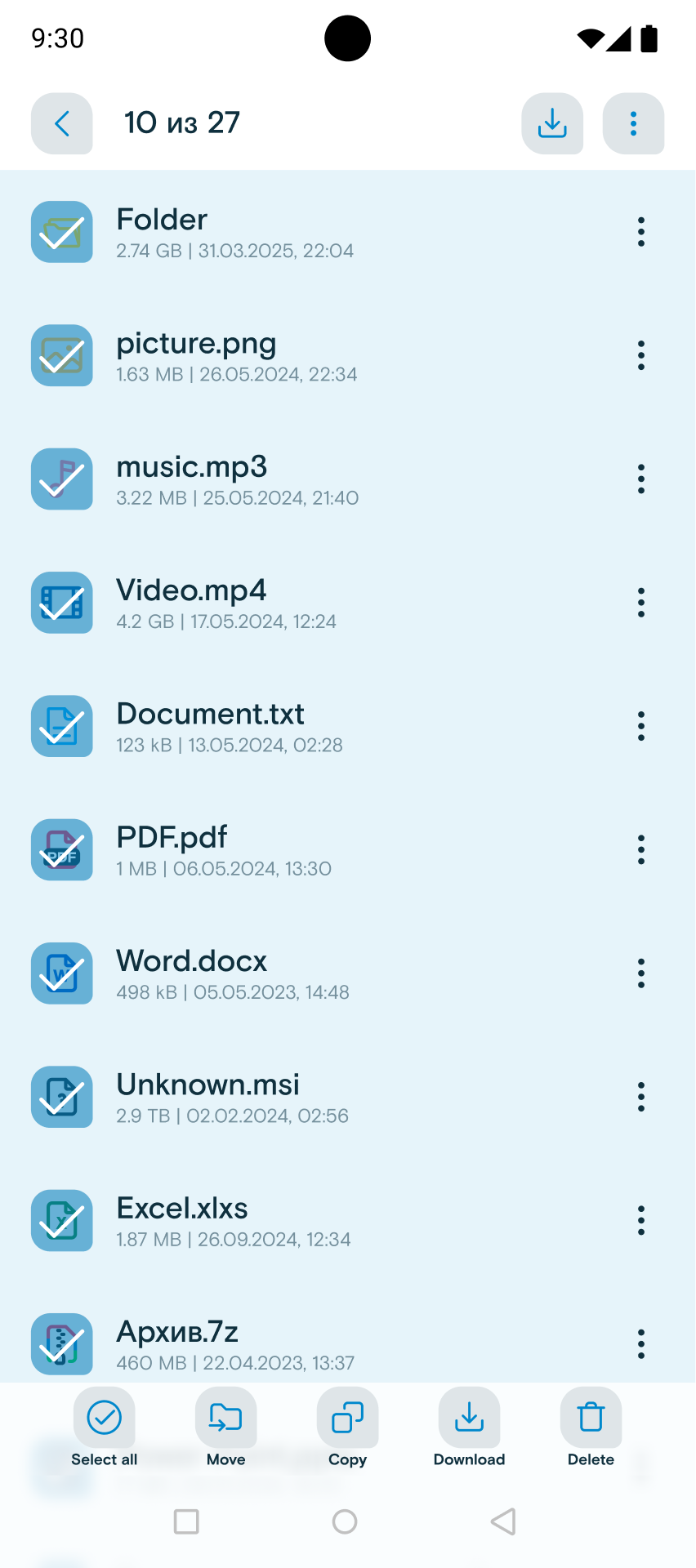Open the overflow menu in the top bar
This screenshot has width=696, height=1568.
(x=634, y=123)
